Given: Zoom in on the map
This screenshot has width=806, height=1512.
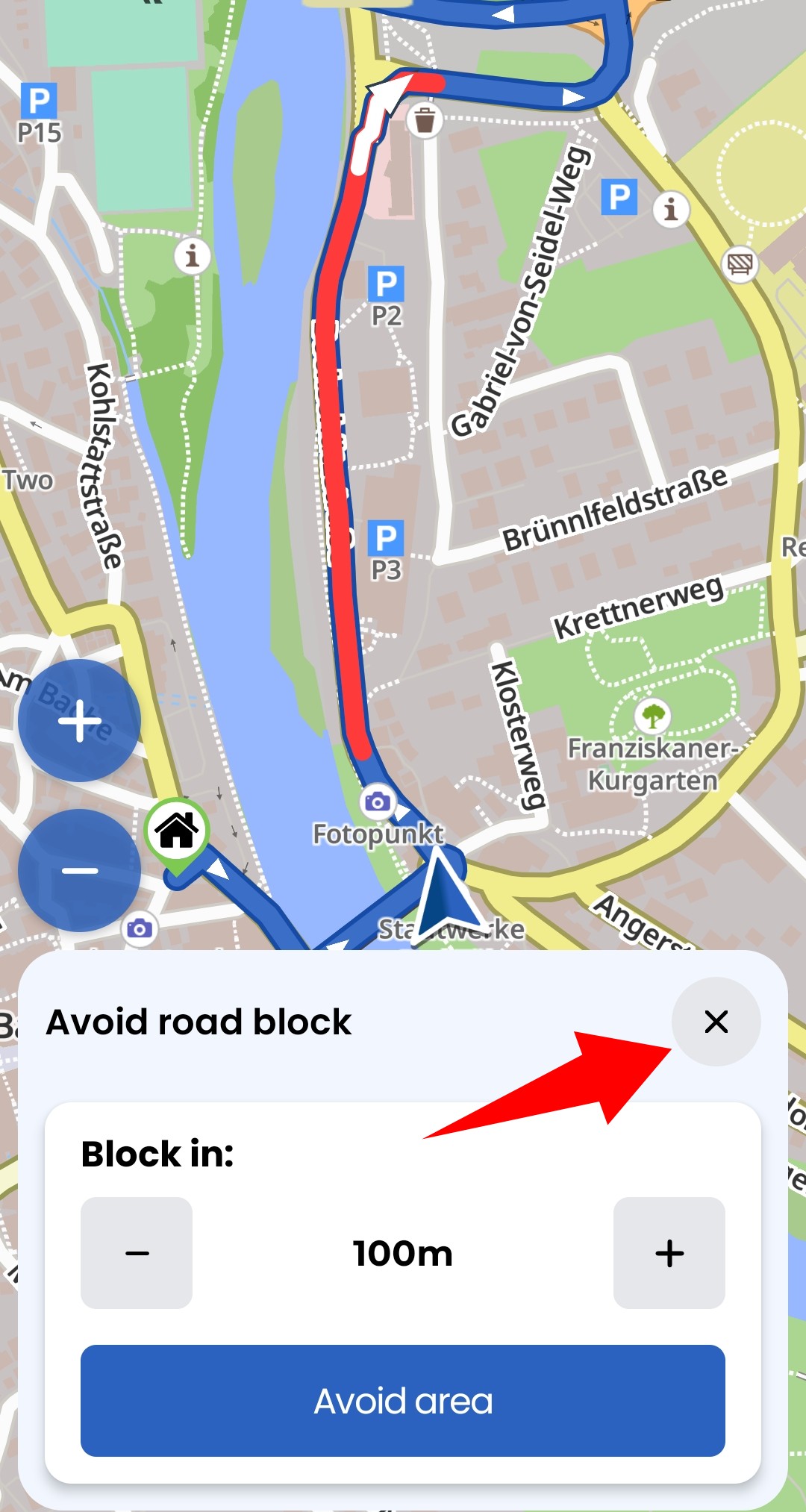Looking at the screenshot, I should point(80,721).
